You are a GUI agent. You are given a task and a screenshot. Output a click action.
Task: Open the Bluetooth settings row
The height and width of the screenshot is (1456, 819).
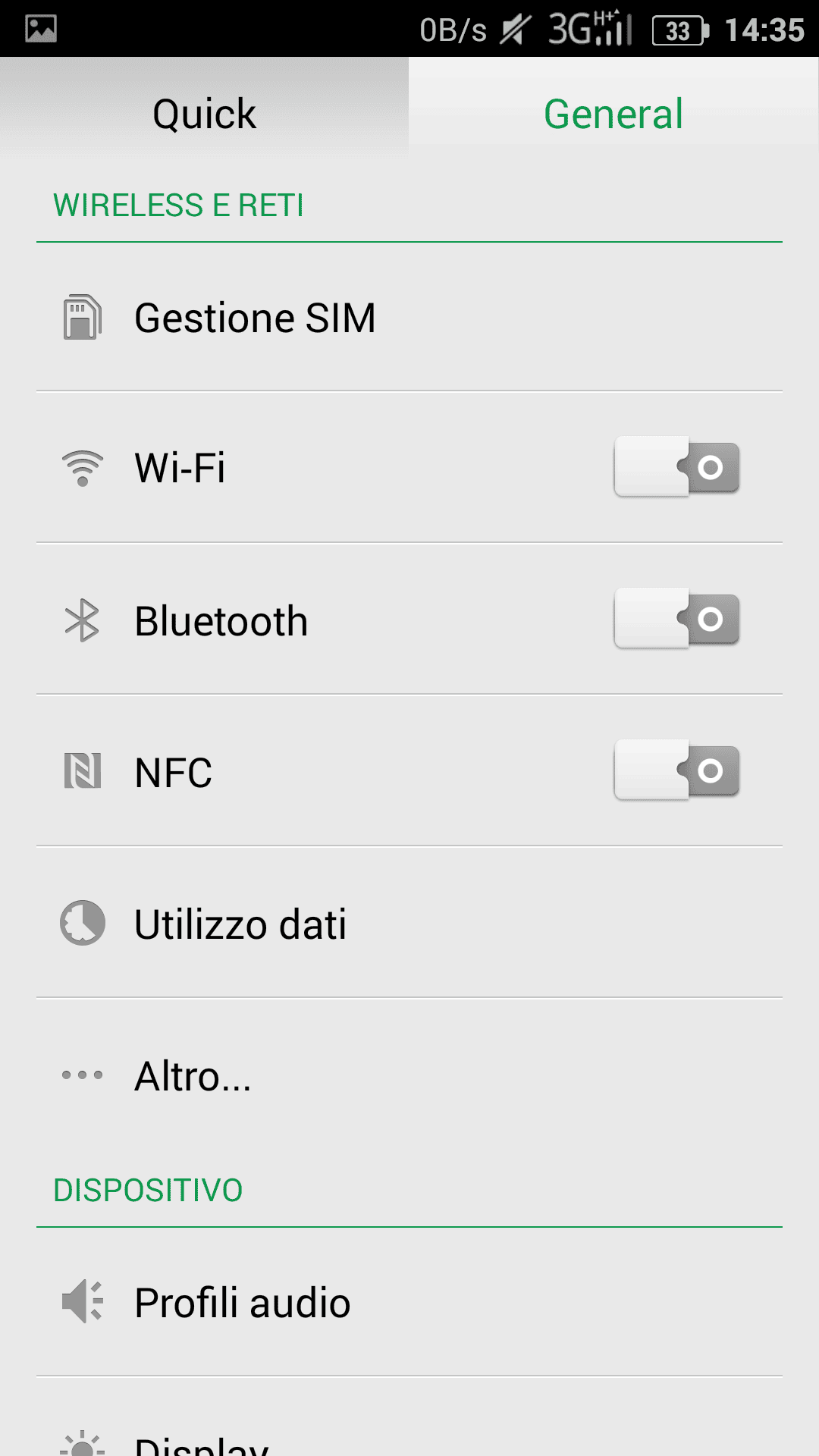409,619
